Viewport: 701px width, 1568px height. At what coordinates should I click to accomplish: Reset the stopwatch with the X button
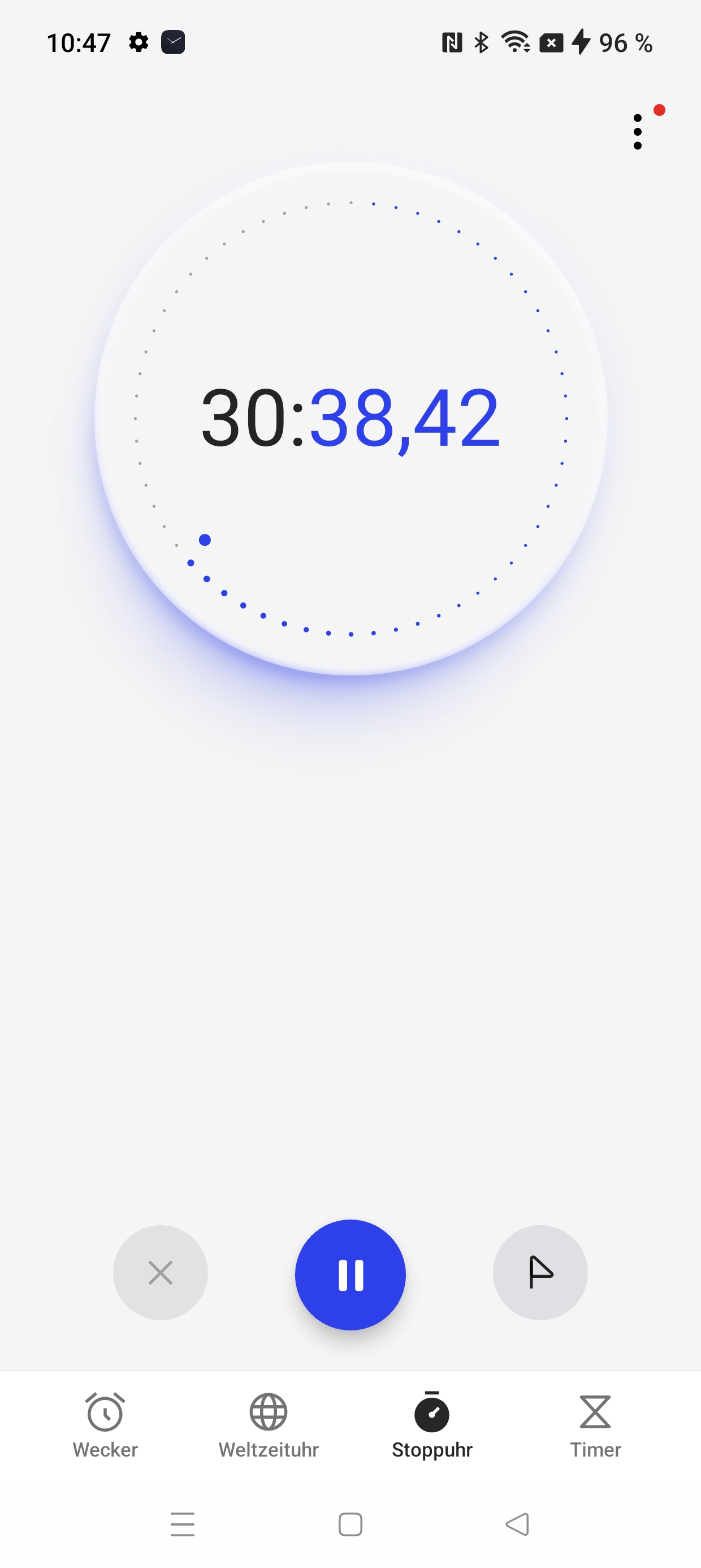161,1272
